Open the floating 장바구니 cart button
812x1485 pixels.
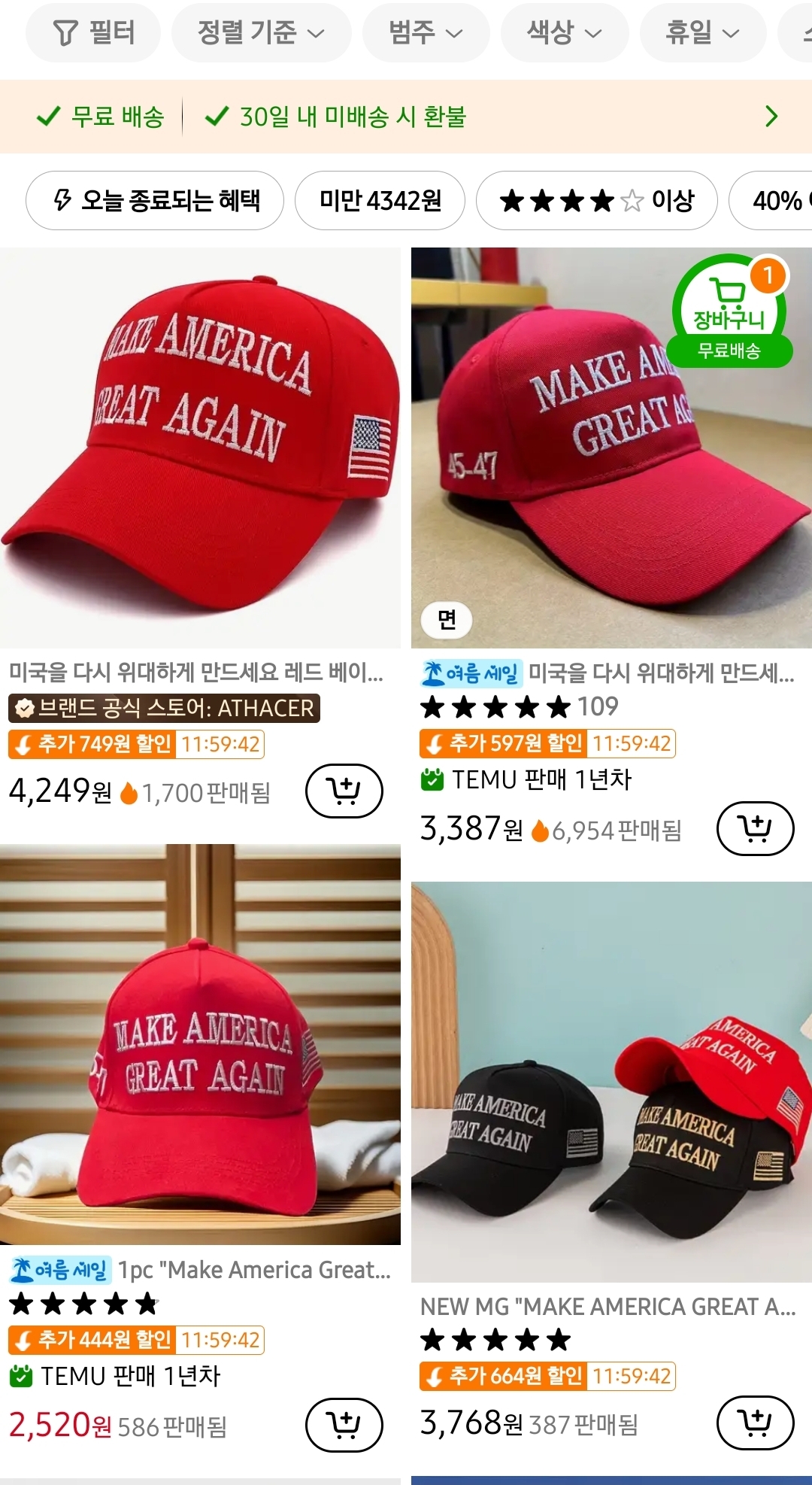729,311
